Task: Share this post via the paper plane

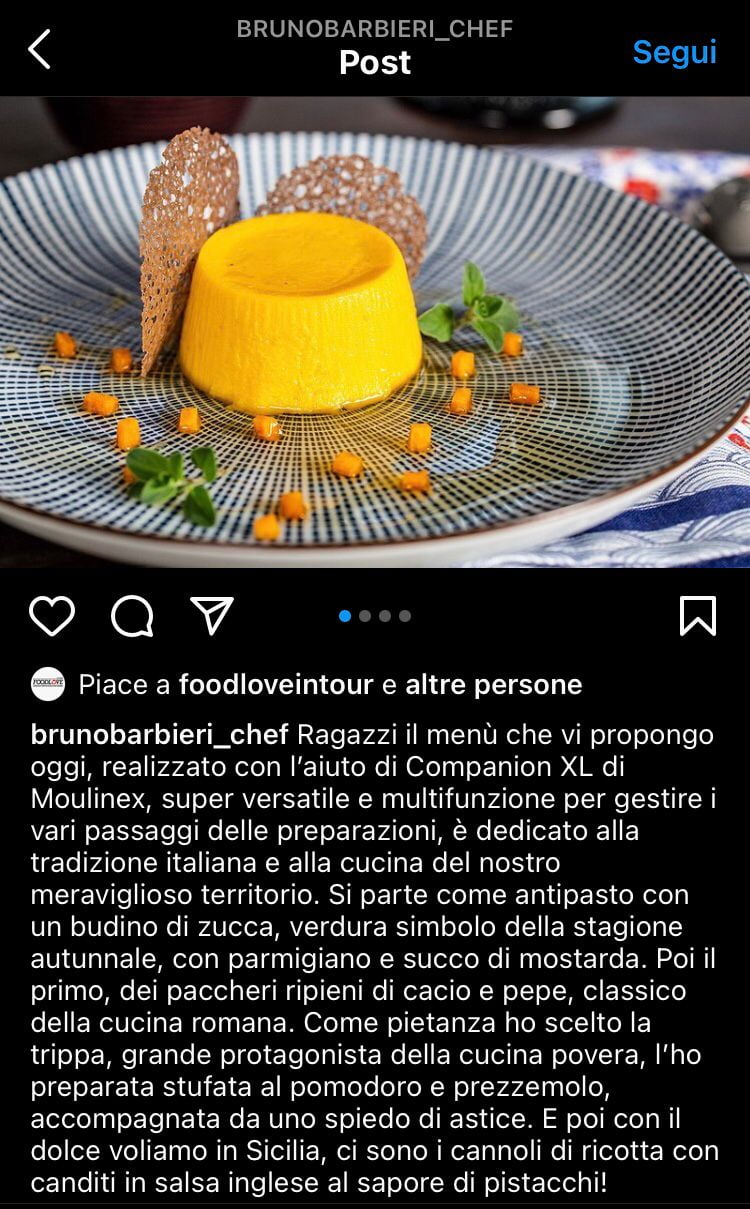Action: (212, 616)
